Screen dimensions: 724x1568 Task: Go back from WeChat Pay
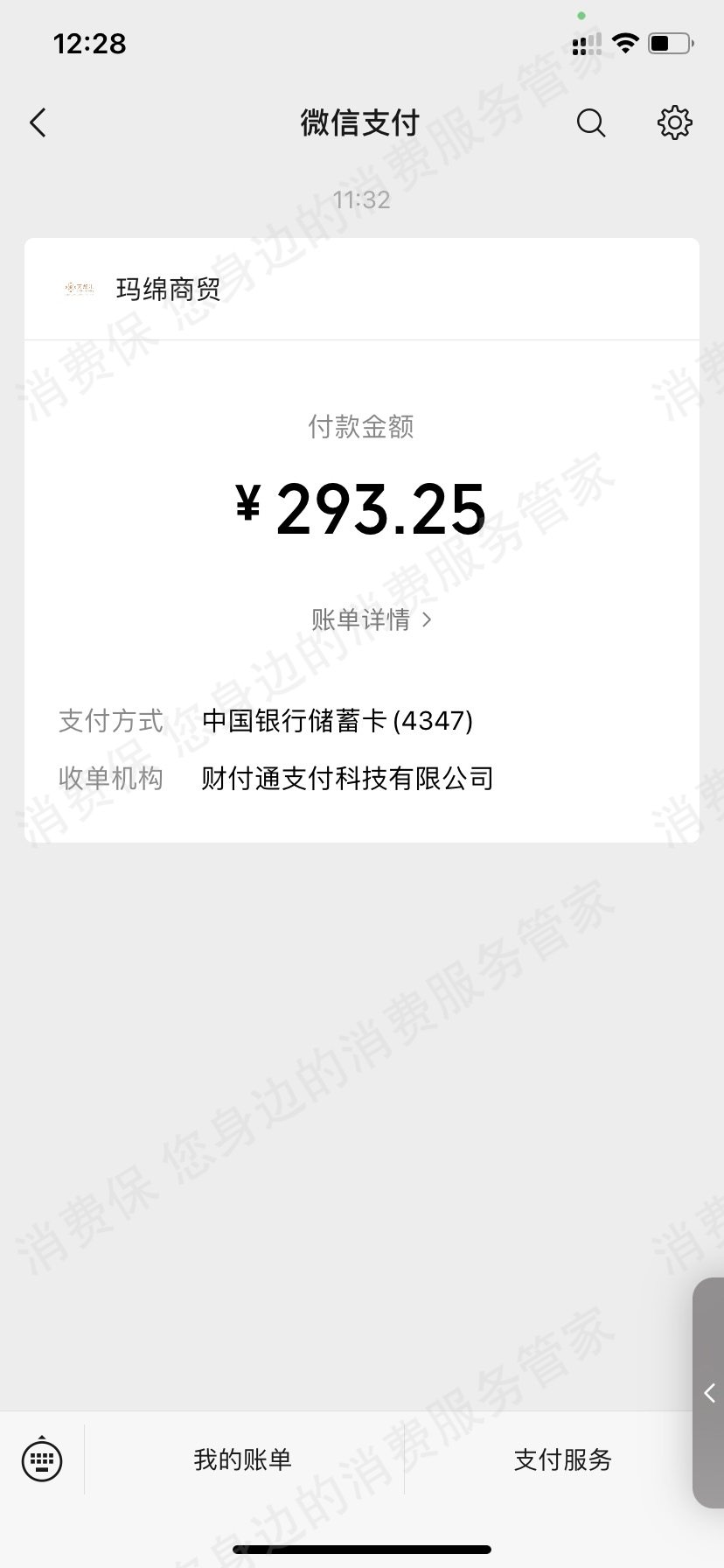38,123
